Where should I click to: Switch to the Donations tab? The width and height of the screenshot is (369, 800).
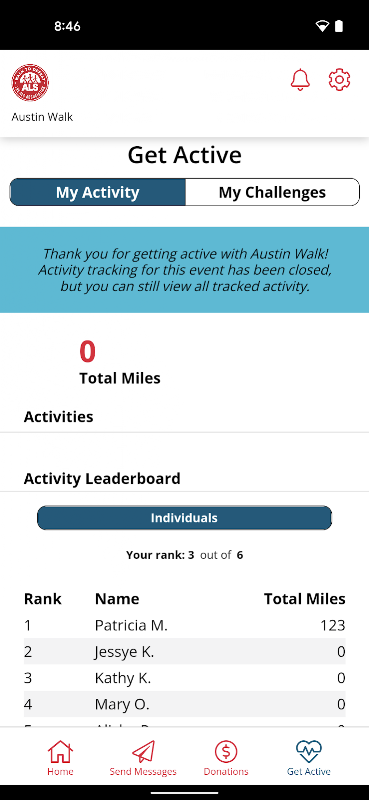click(226, 758)
